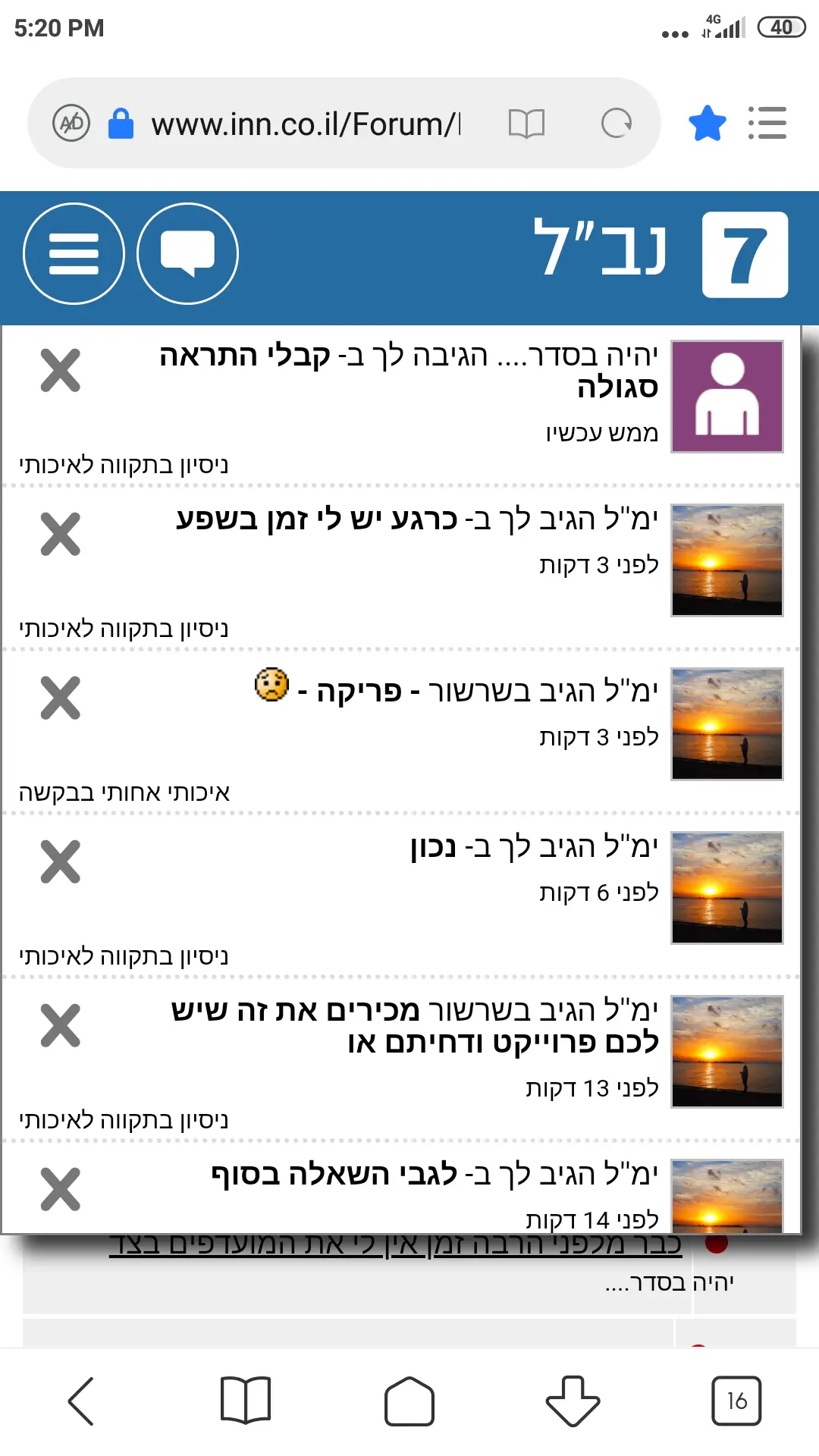819x1456 pixels.
Task: Go to the browser home page
Action: [x=409, y=1401]
